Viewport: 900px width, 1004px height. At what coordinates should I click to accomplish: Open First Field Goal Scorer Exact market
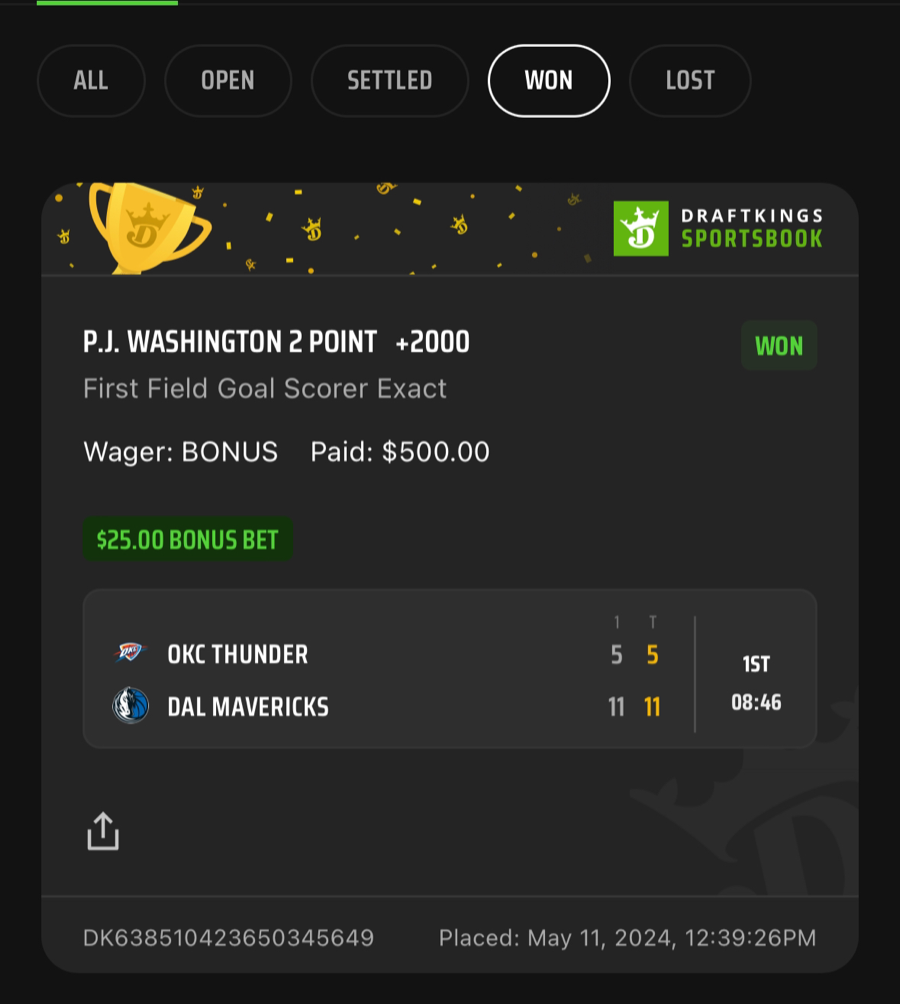tap(264, 389)
